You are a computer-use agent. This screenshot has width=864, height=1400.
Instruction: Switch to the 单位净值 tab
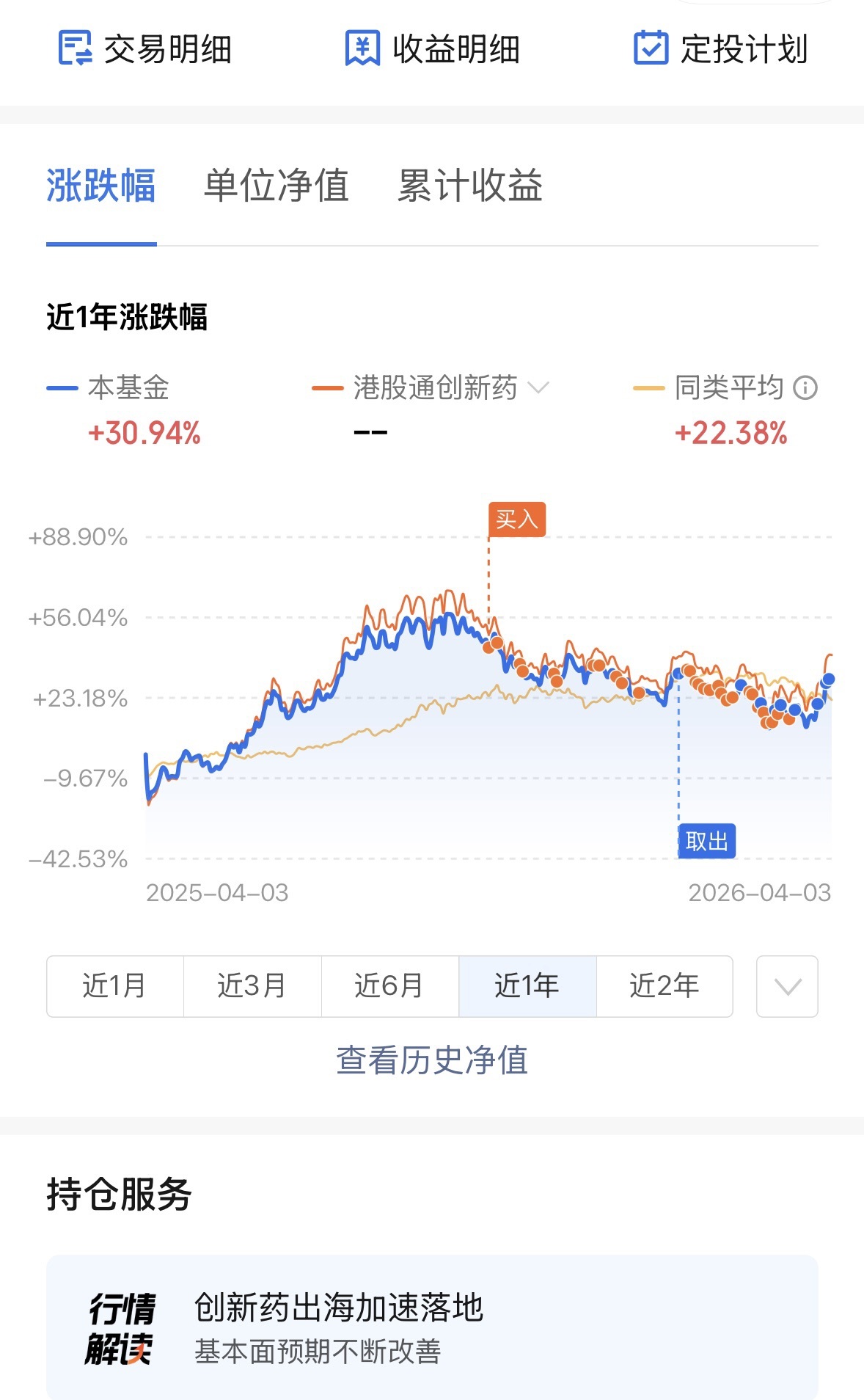[x=276, y=185]
